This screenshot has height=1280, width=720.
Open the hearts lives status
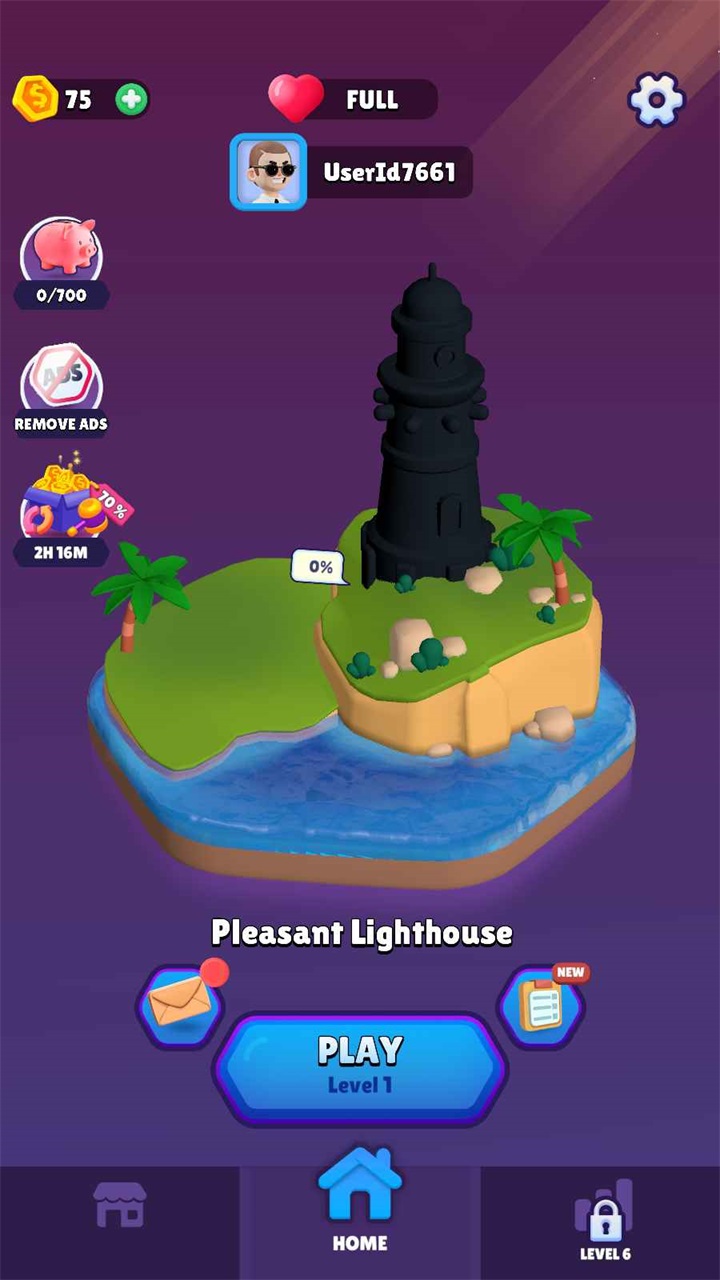click(352, 99)
